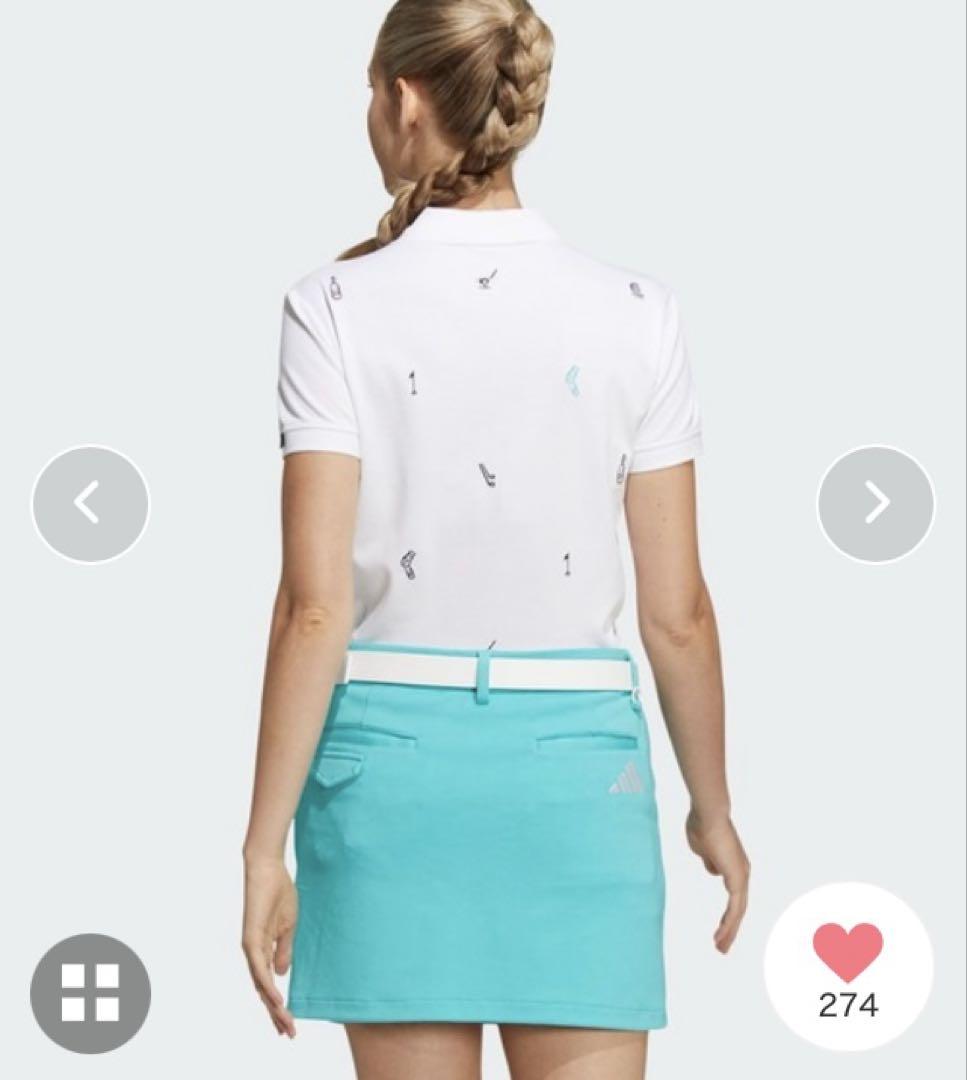Go to the previous product photo
967x1080 pixels.
[x=90, y=504]
